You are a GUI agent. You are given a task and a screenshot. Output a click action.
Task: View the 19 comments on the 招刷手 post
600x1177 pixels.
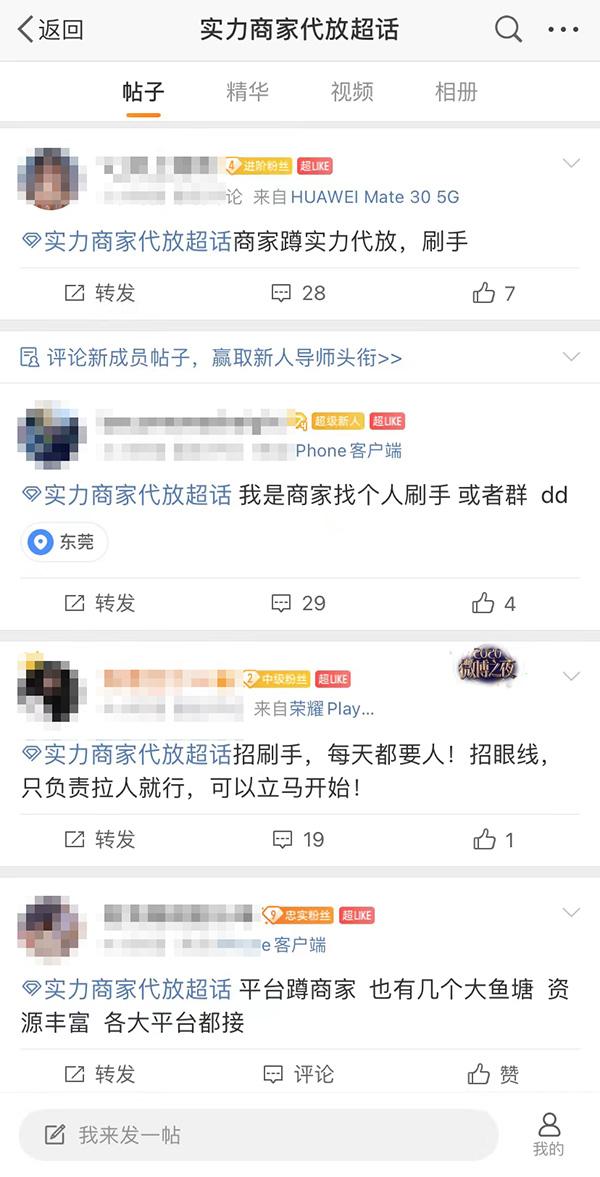299,839
